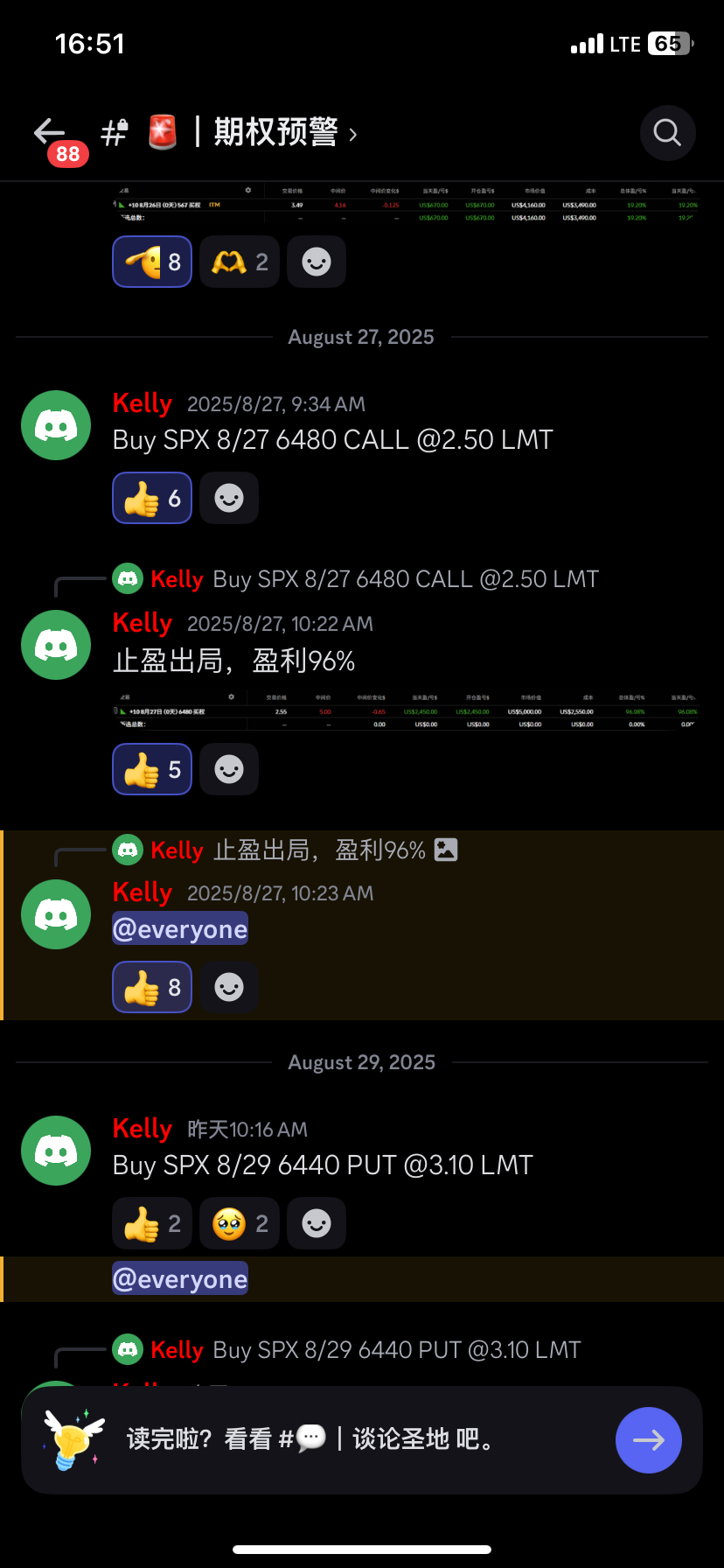The height and width of the screenshot is (1568, 724).
Task: Tap thumbs-up reaction on 6440 PUT message
Action: click(152, 1223)
